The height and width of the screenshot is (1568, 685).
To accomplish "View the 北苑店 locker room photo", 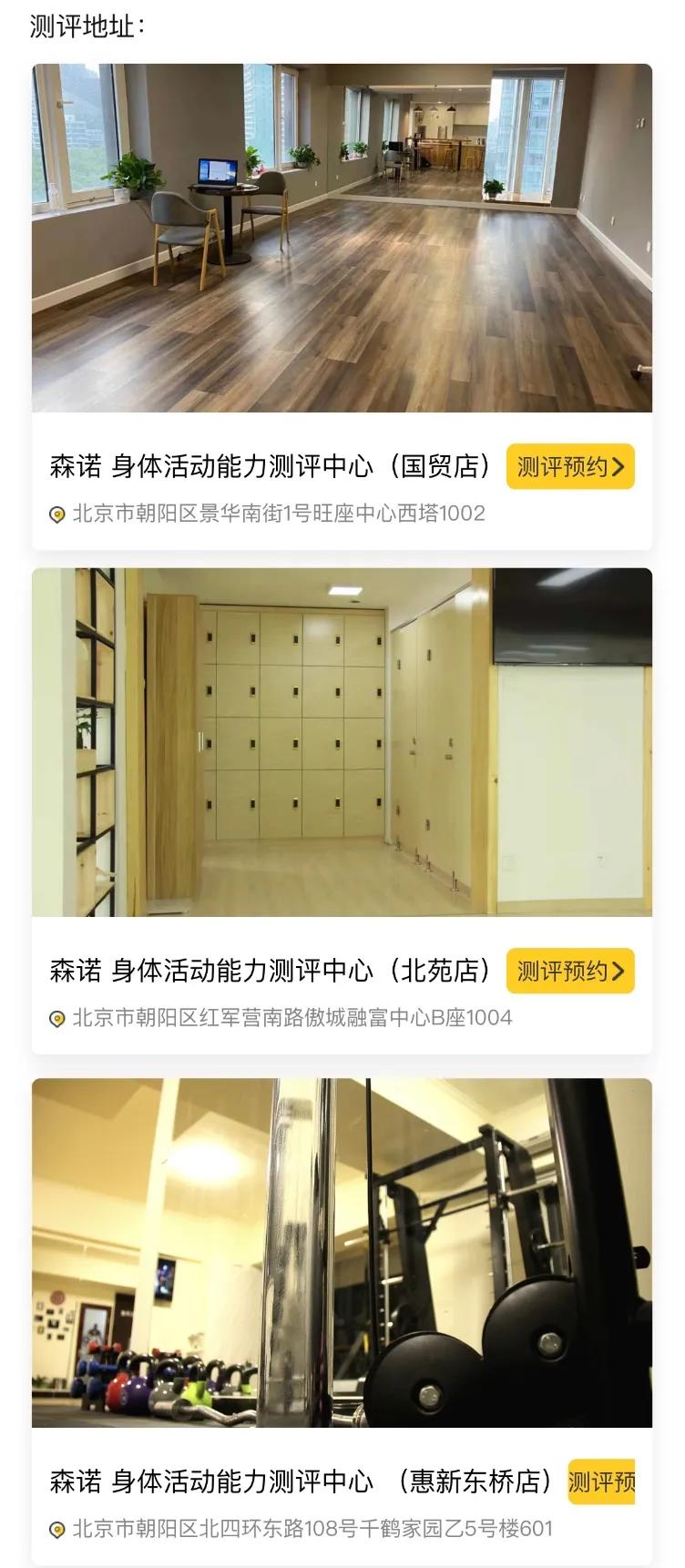I will [342, 743].
